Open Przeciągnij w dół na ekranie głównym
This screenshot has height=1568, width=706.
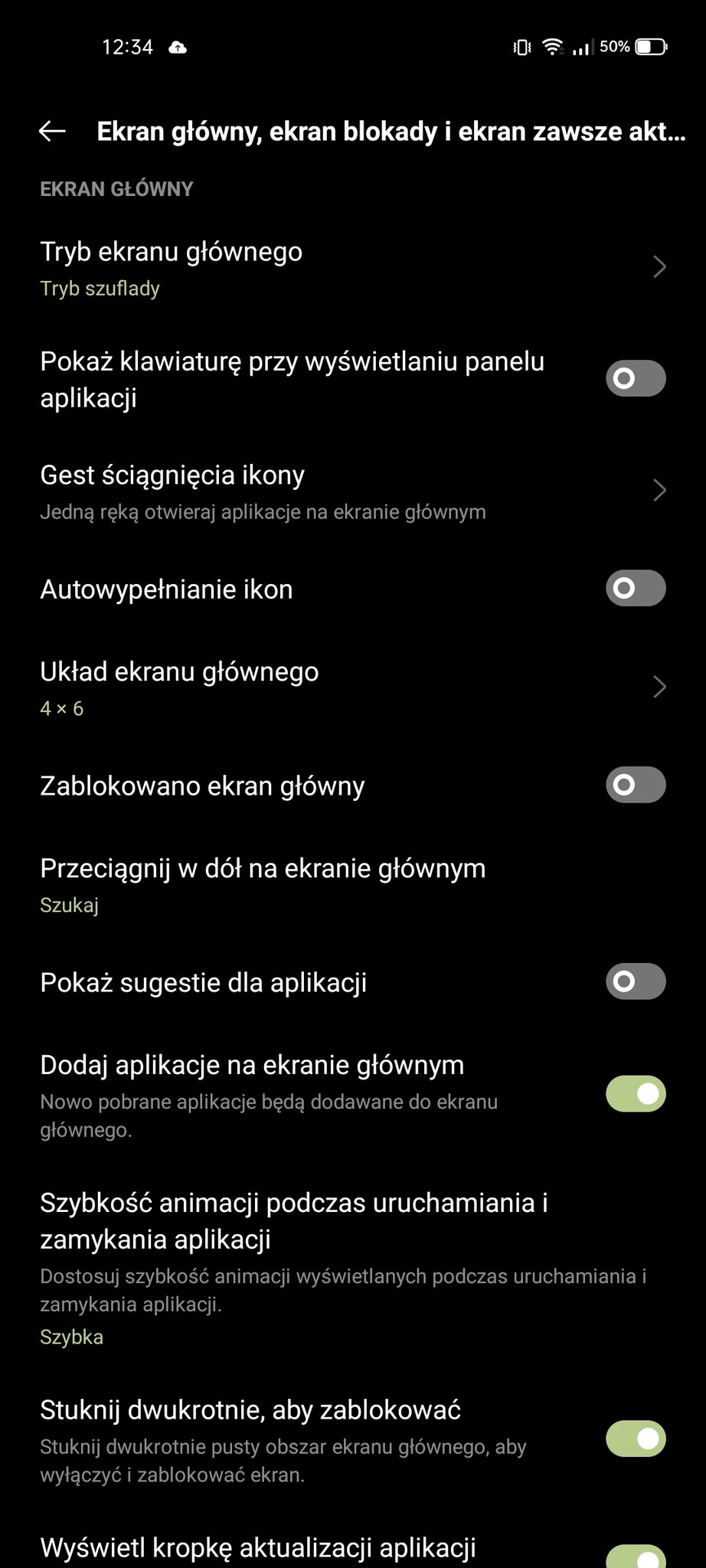(x=353, y=884)
